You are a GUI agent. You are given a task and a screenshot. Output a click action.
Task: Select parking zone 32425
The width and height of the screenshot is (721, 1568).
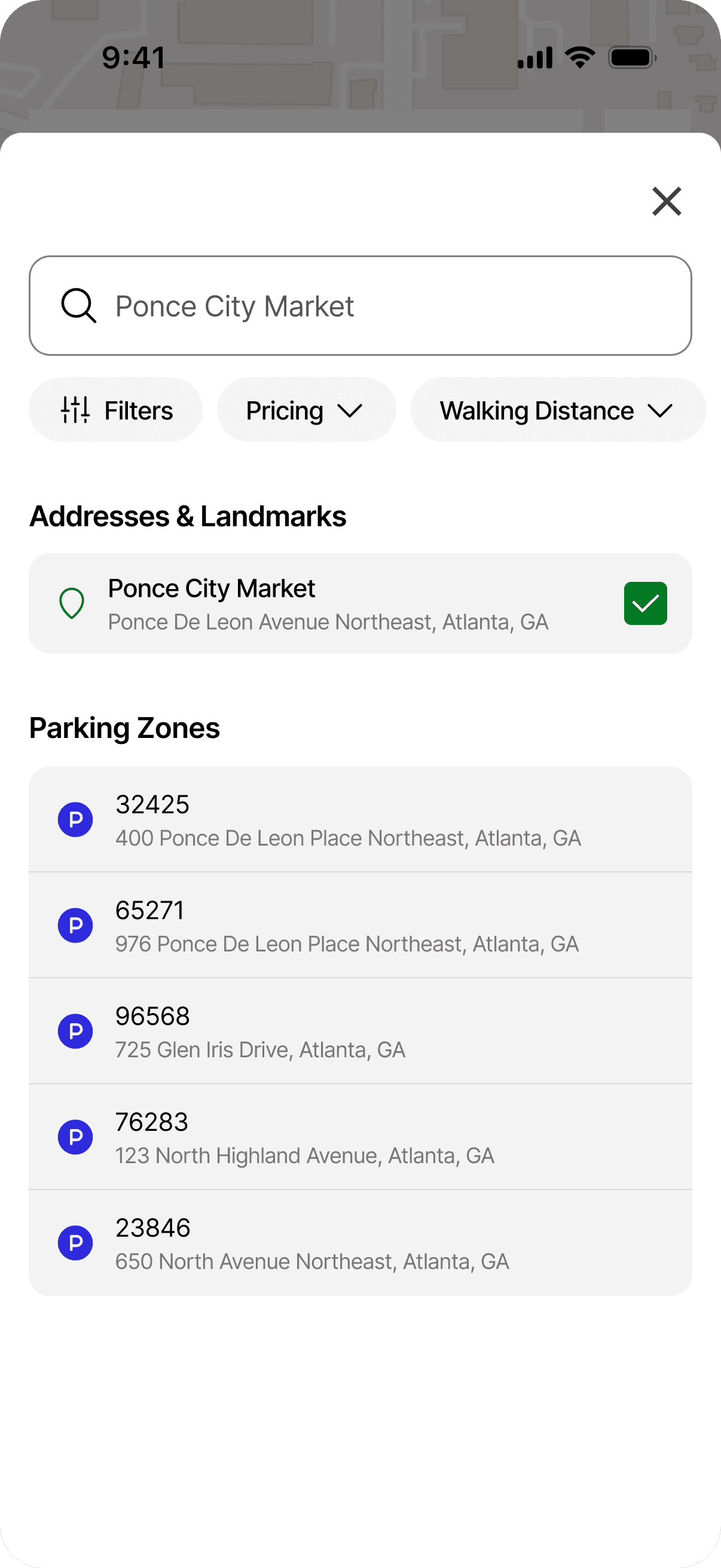point(360,819)
